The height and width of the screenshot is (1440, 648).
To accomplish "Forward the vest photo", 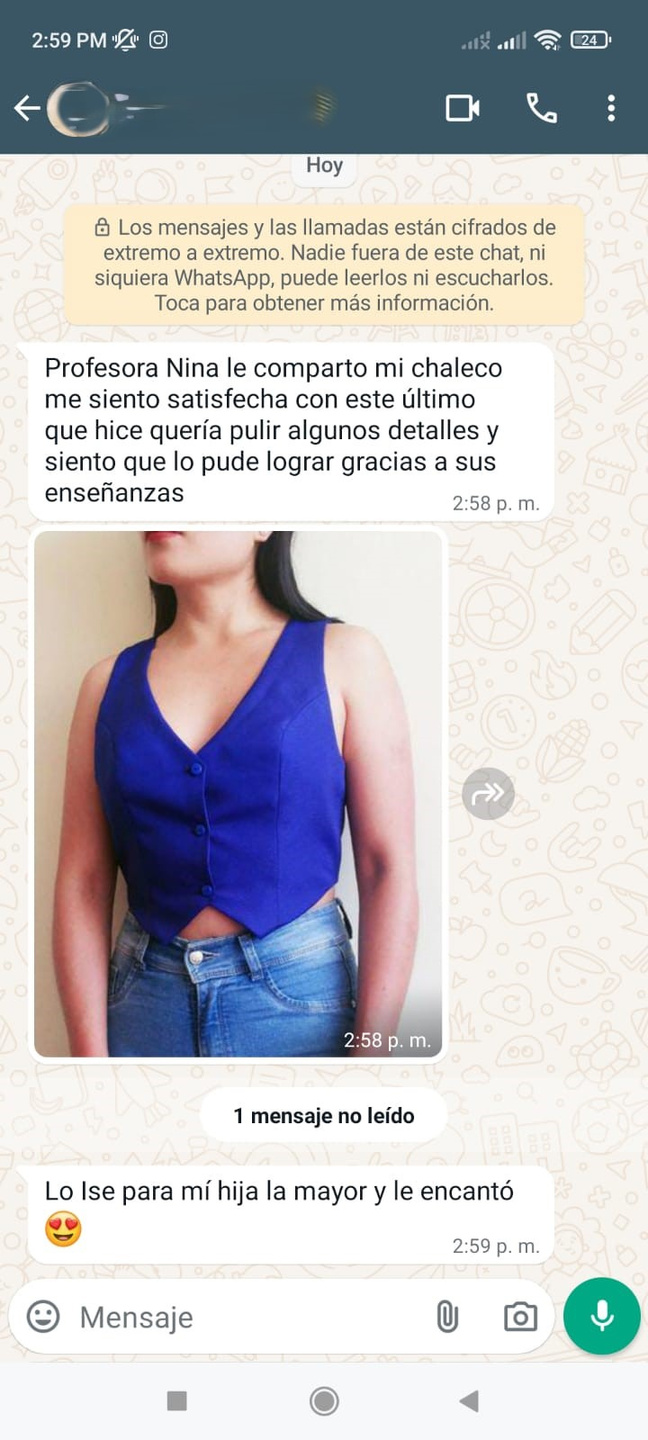I will (488, 794).
